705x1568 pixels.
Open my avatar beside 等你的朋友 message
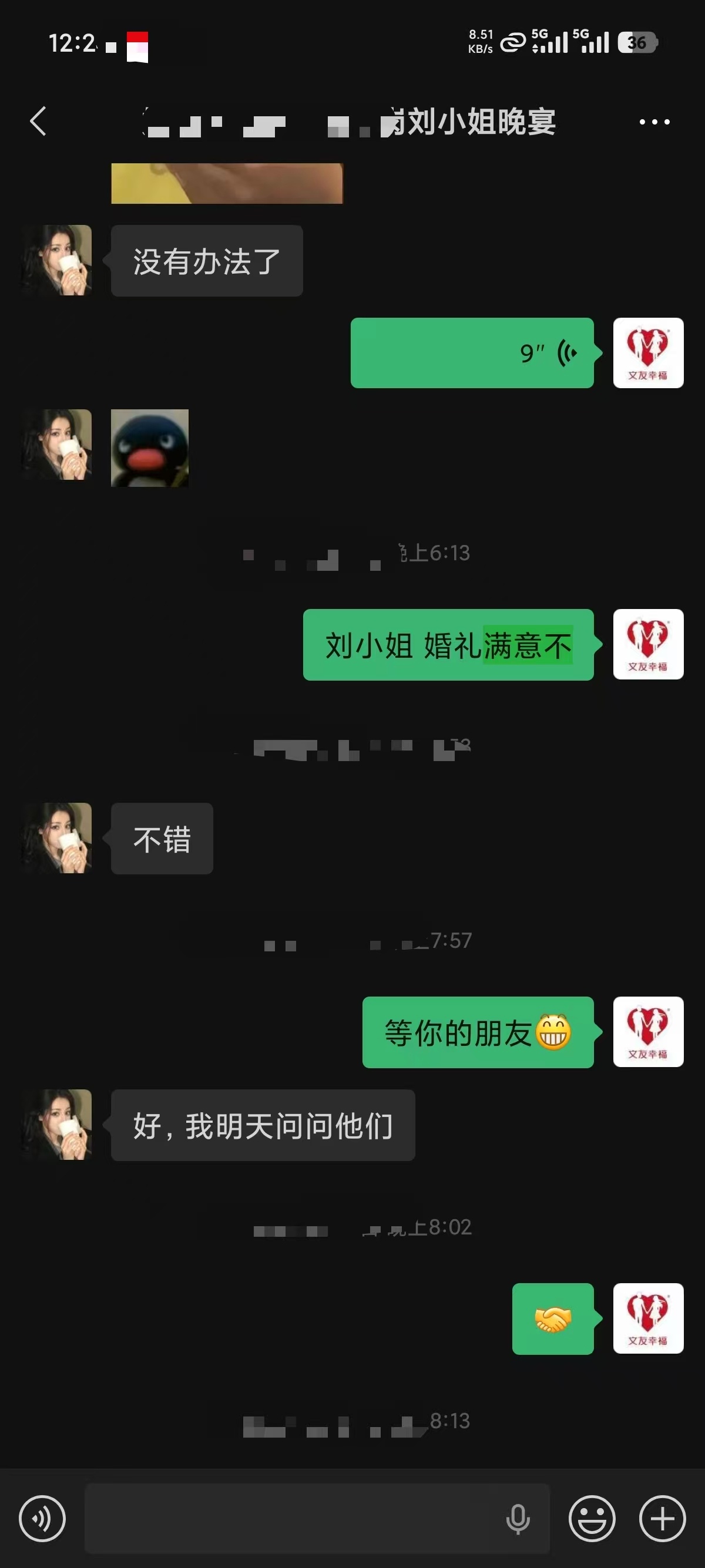click(x=648, y=1032)
